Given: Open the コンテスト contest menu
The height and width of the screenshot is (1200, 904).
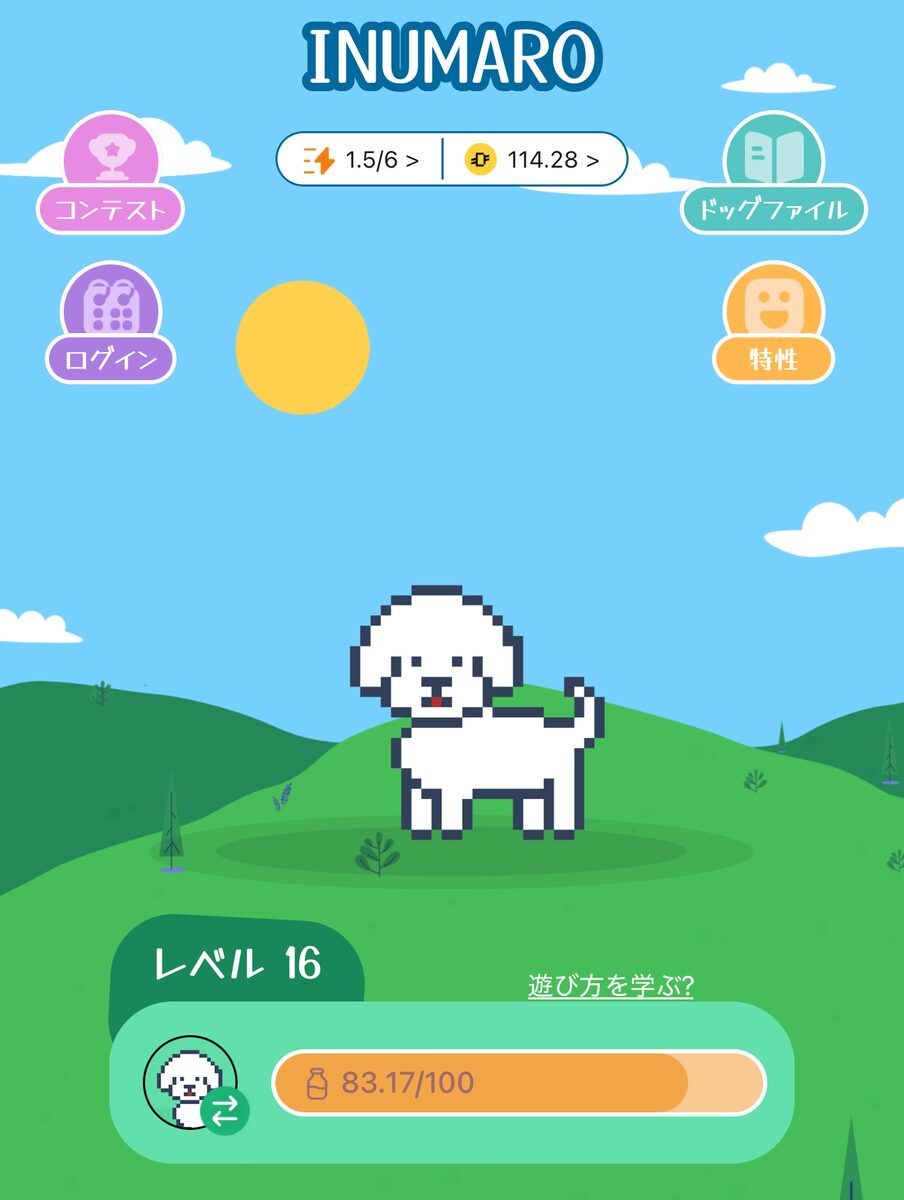Looking at the screenshot, I should point(110,175).
